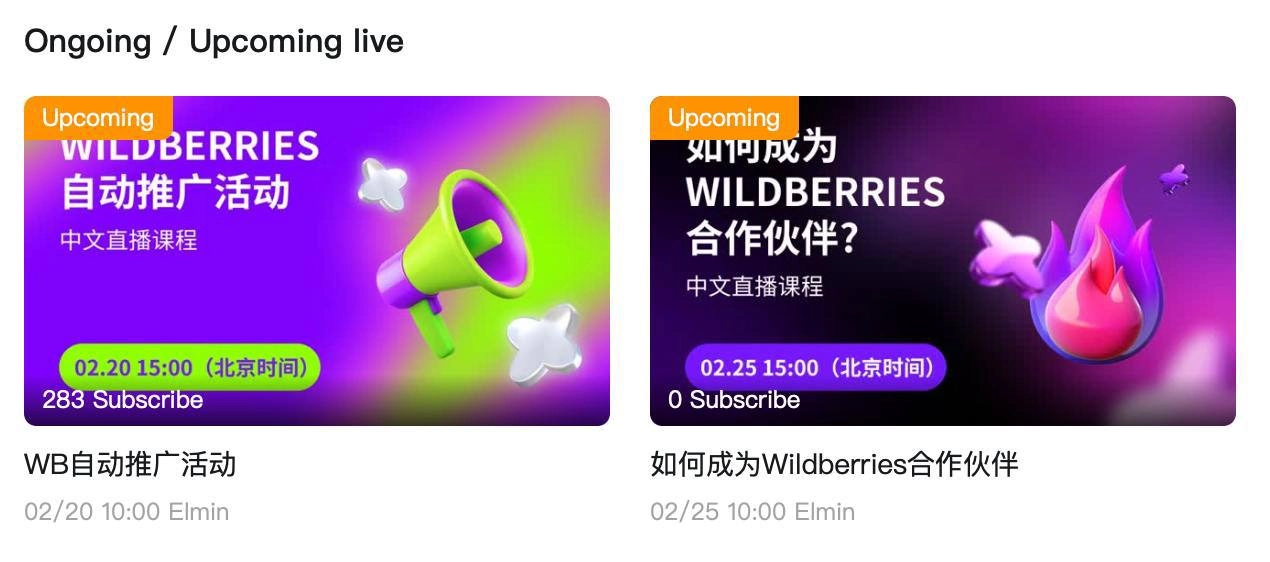Open the WB自动推广活动 live card
The height and width of the screenshot is (562, 1270).
[x=316, y=260]
